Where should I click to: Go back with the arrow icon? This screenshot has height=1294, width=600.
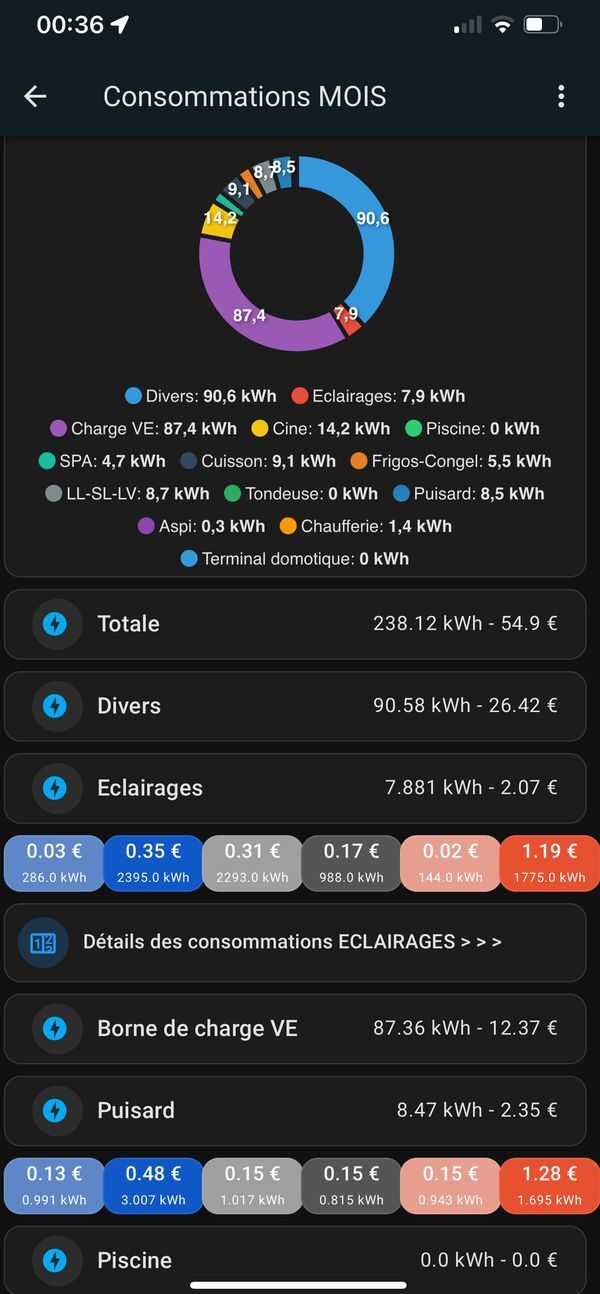pos(35,96)
